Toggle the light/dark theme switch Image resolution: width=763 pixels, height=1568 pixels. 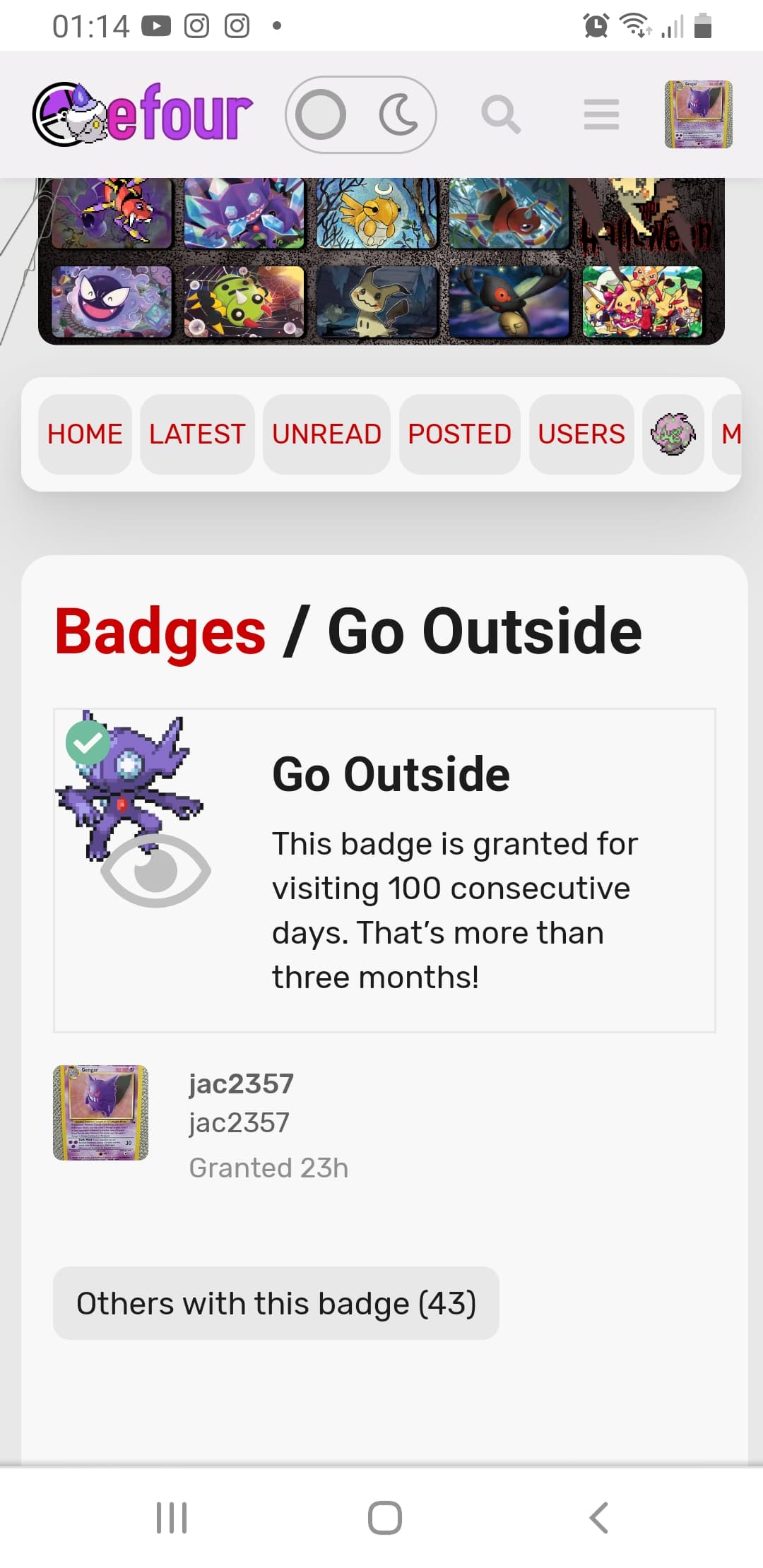pyautogui.click(x=360, y=114)
